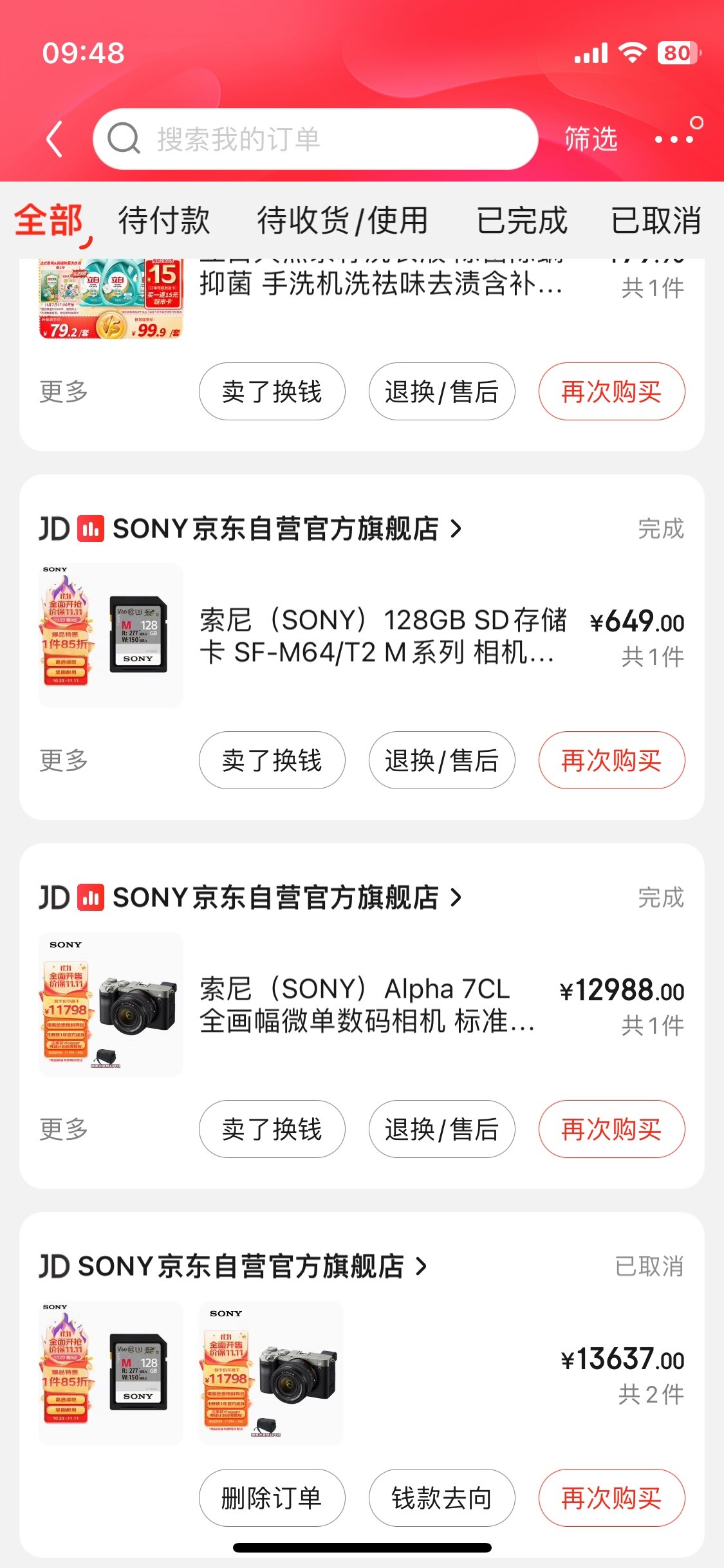
Task: Tap 再次购买 on the cancelled ¥13637 order
Action: [x=611, y=1498]
